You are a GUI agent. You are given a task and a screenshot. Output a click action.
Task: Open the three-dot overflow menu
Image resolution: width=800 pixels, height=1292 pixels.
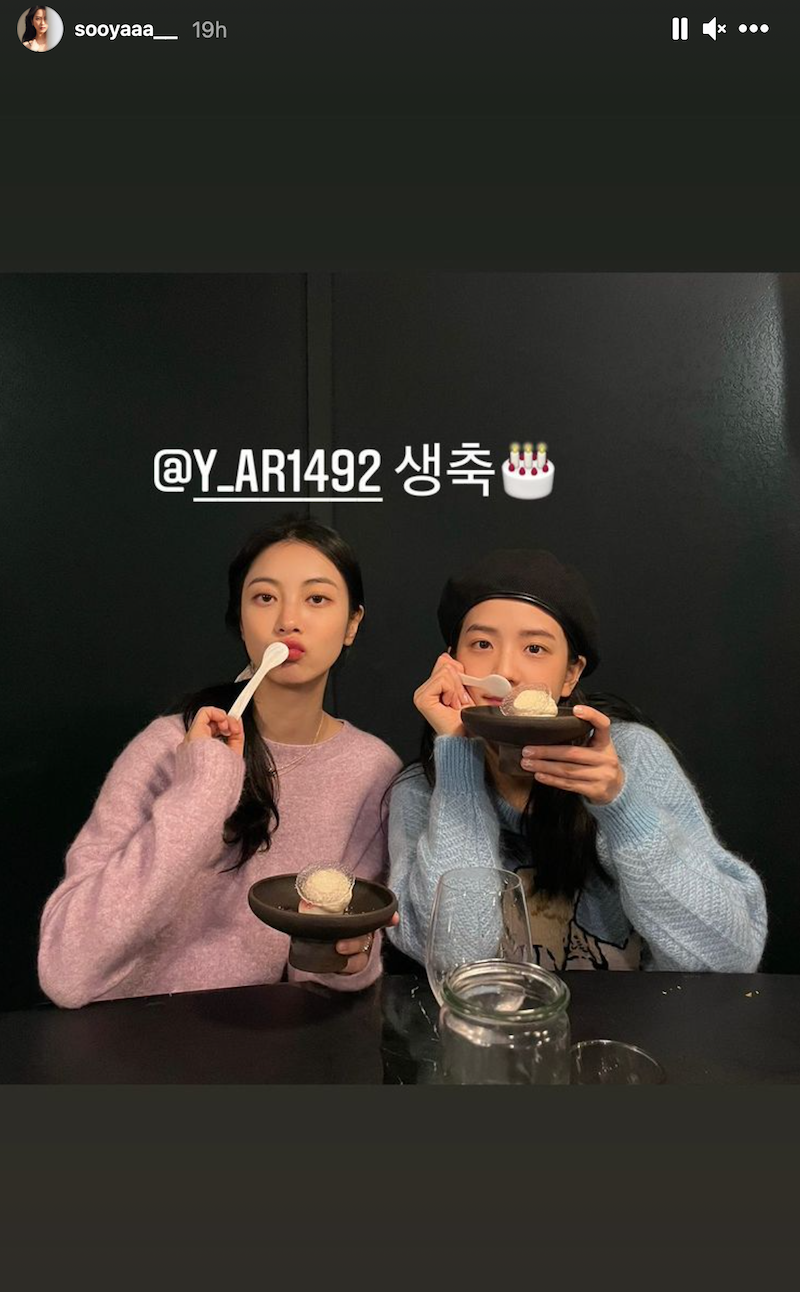point(754,29)
